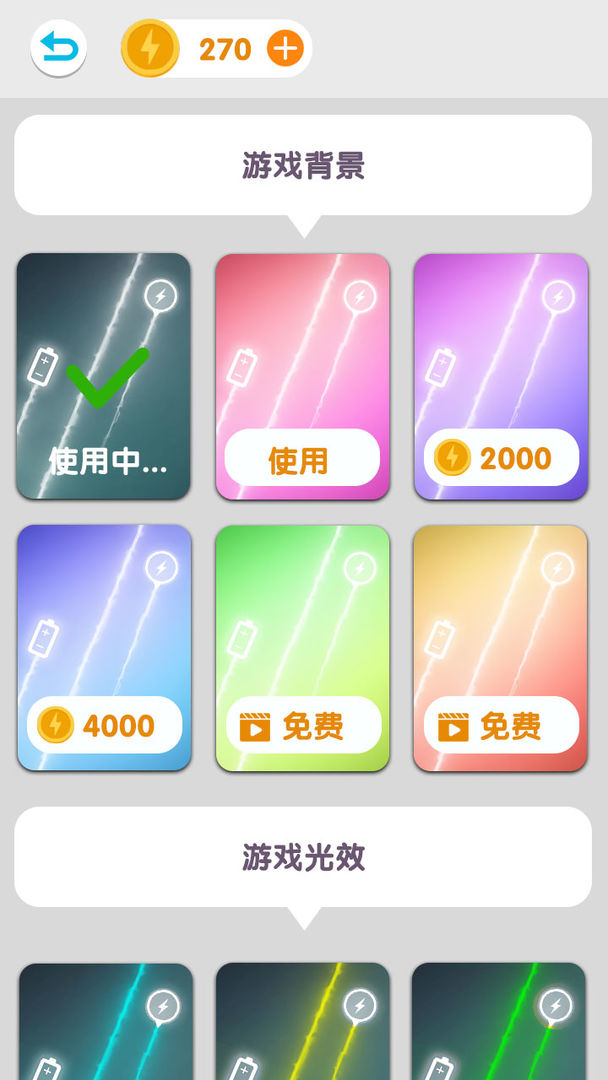Add more coins with plus button
This screenshot has width=608, height=1080.
coord(285,49)
